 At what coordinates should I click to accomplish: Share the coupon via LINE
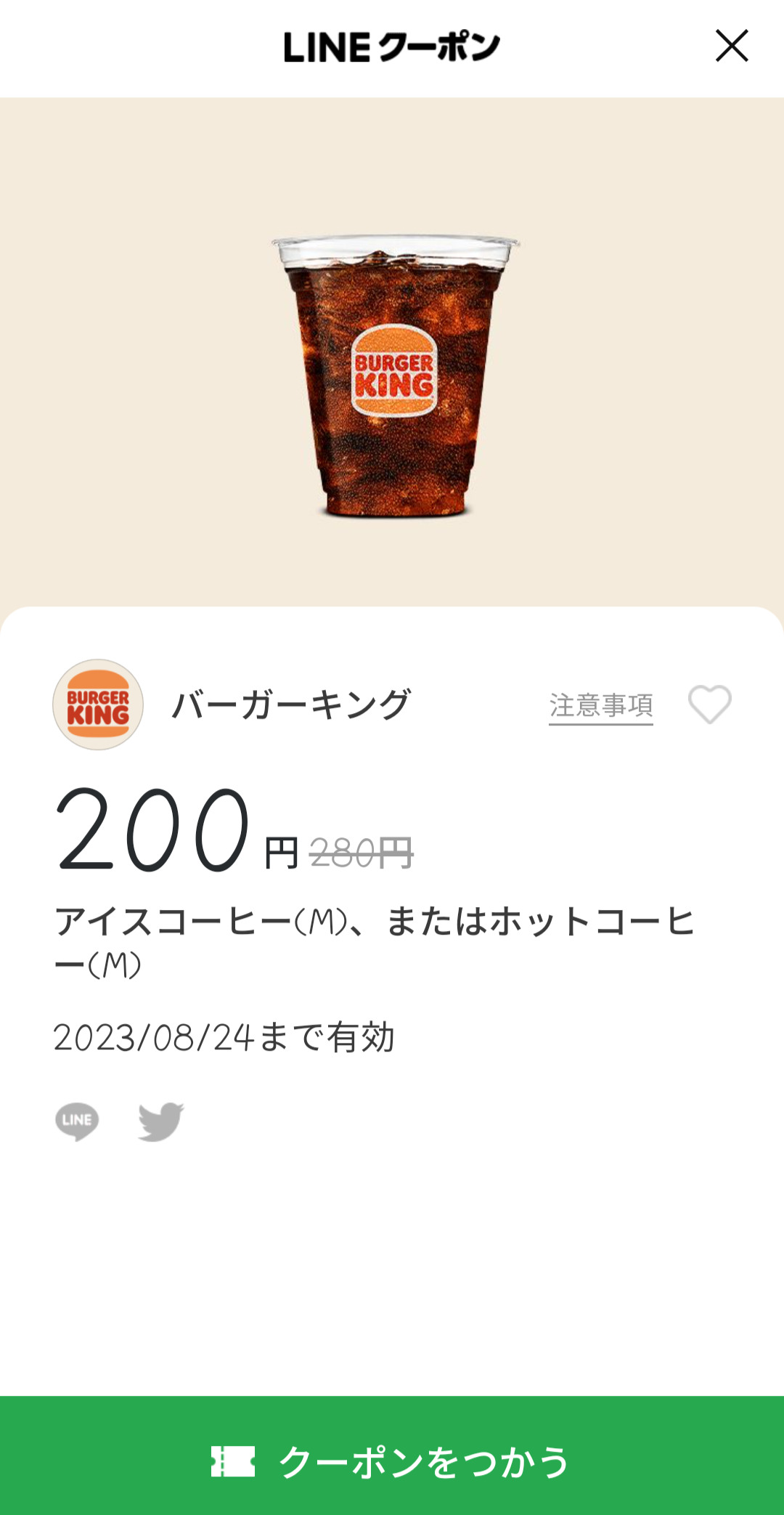tap(77, 1121)
